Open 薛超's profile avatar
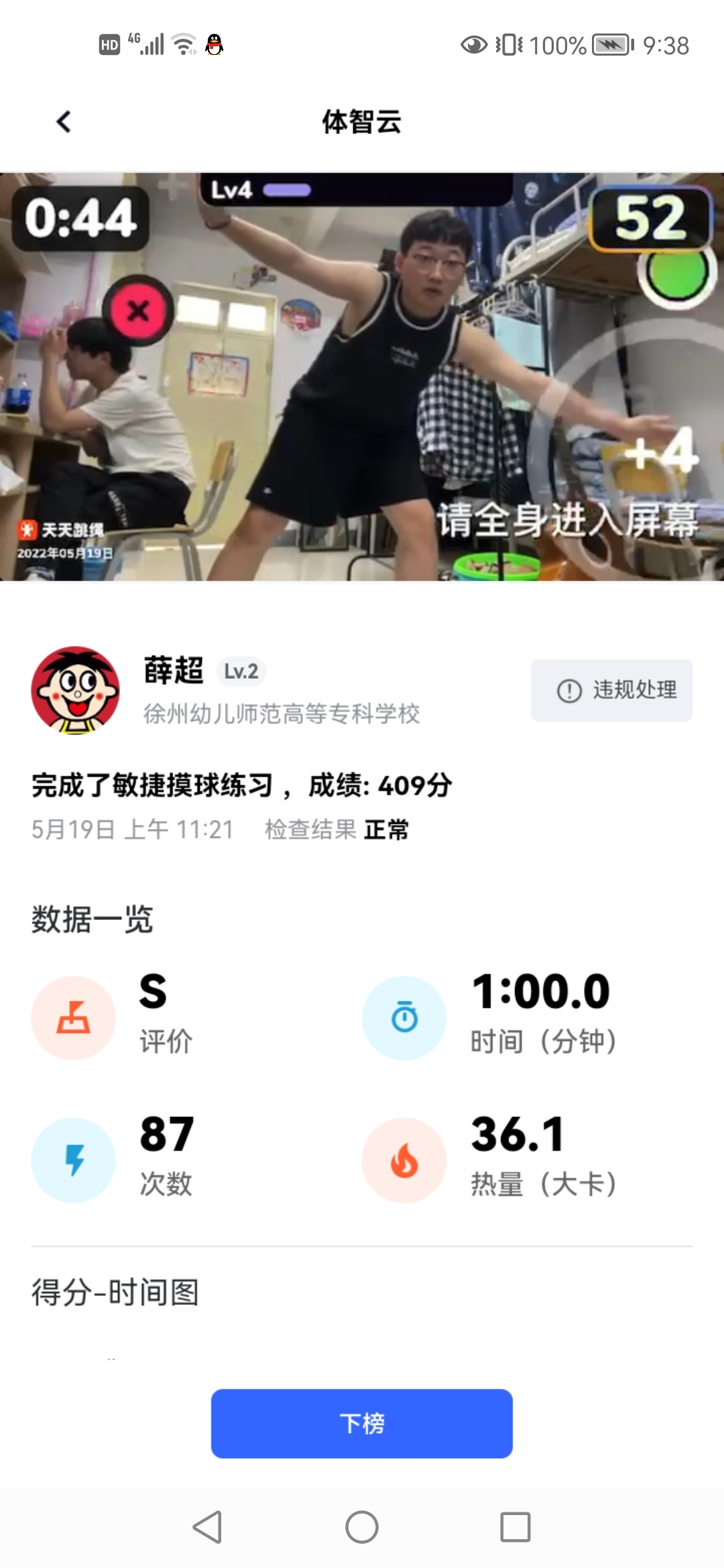Image resolution: width=724 pixels, height=1568 pixels. coord(76,690)
